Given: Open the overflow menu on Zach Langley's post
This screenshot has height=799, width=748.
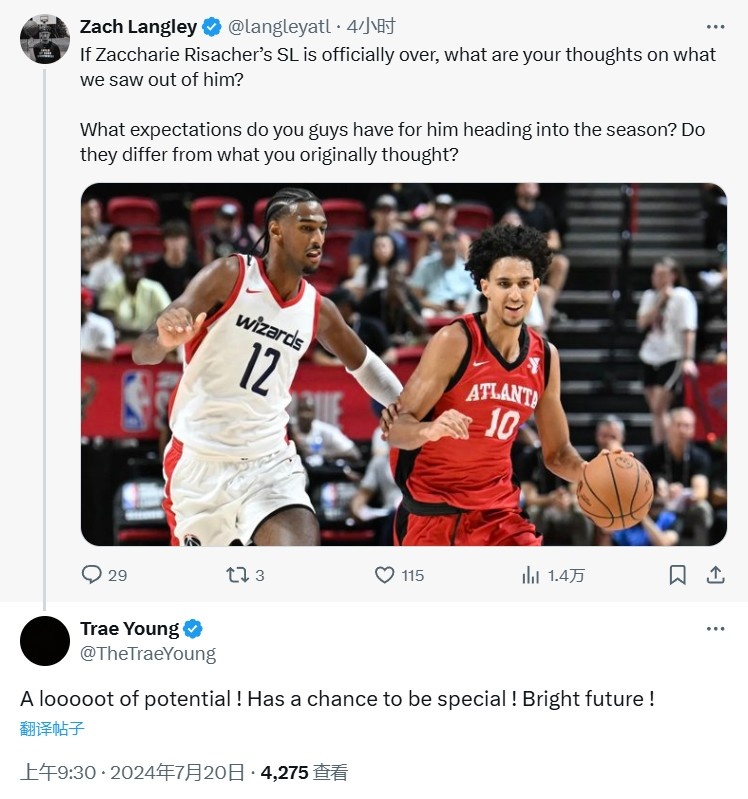Looking at the screenshot, I should click(715, 27).
